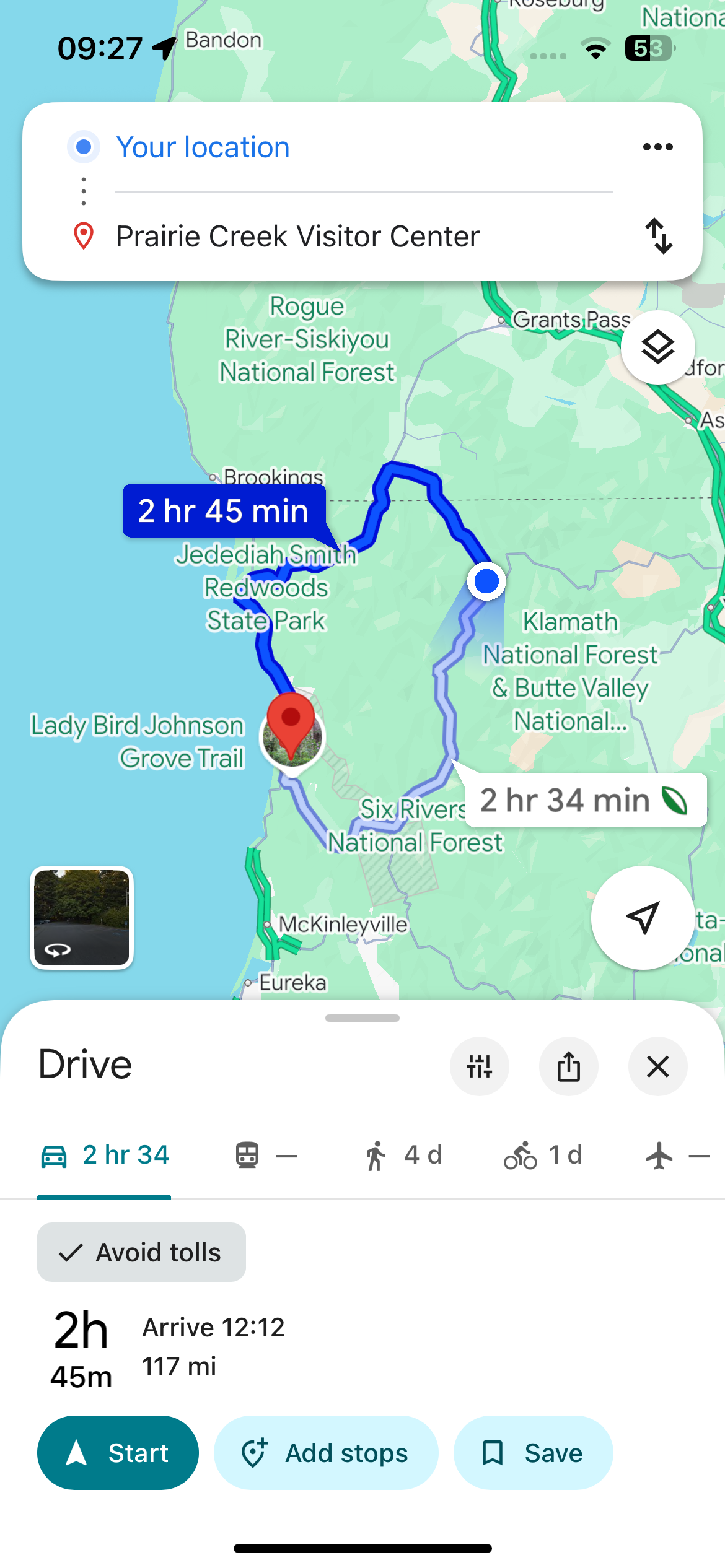The height and width of the screenshot is (1568, 725).
Task: Close the directions panel
Action: [x=657, y=1066]
